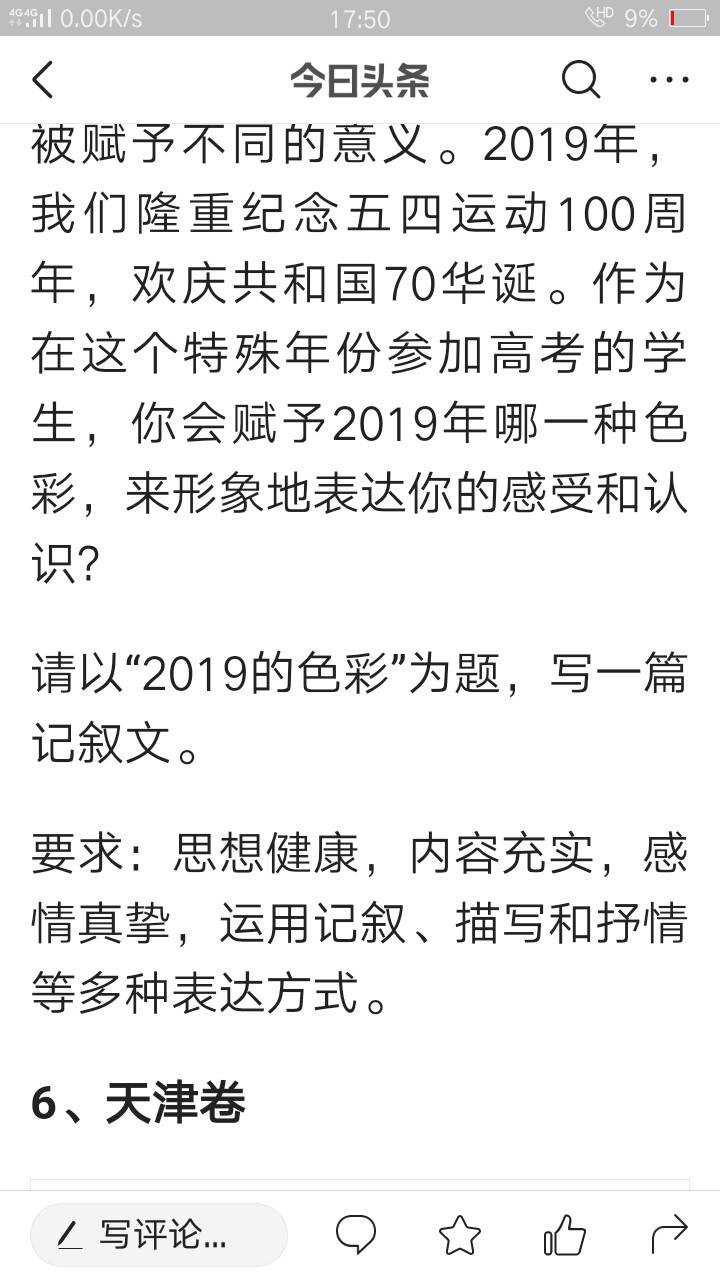View comments via speech bubble icon

coord(355,1235)
